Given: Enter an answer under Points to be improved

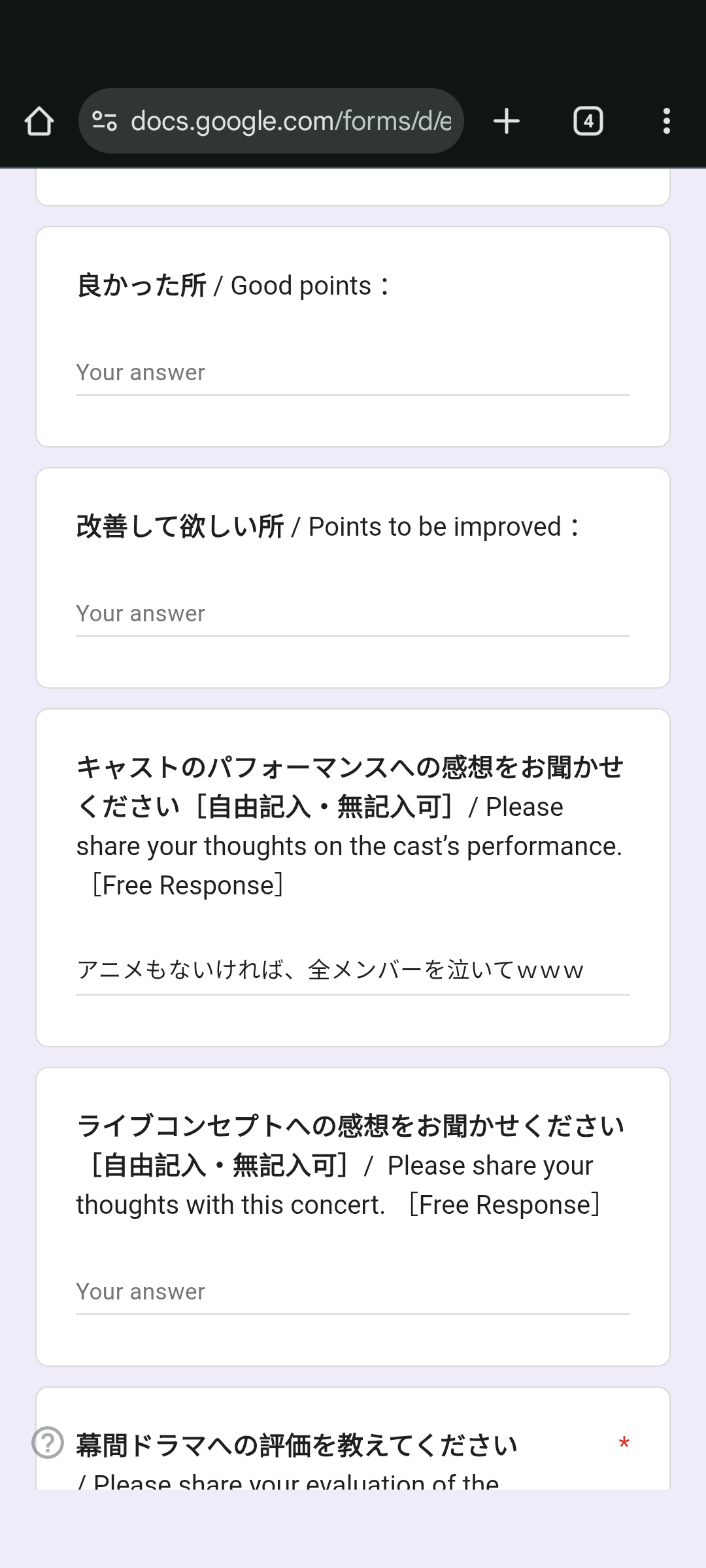Looking at the screenshot, I should 353,614.
